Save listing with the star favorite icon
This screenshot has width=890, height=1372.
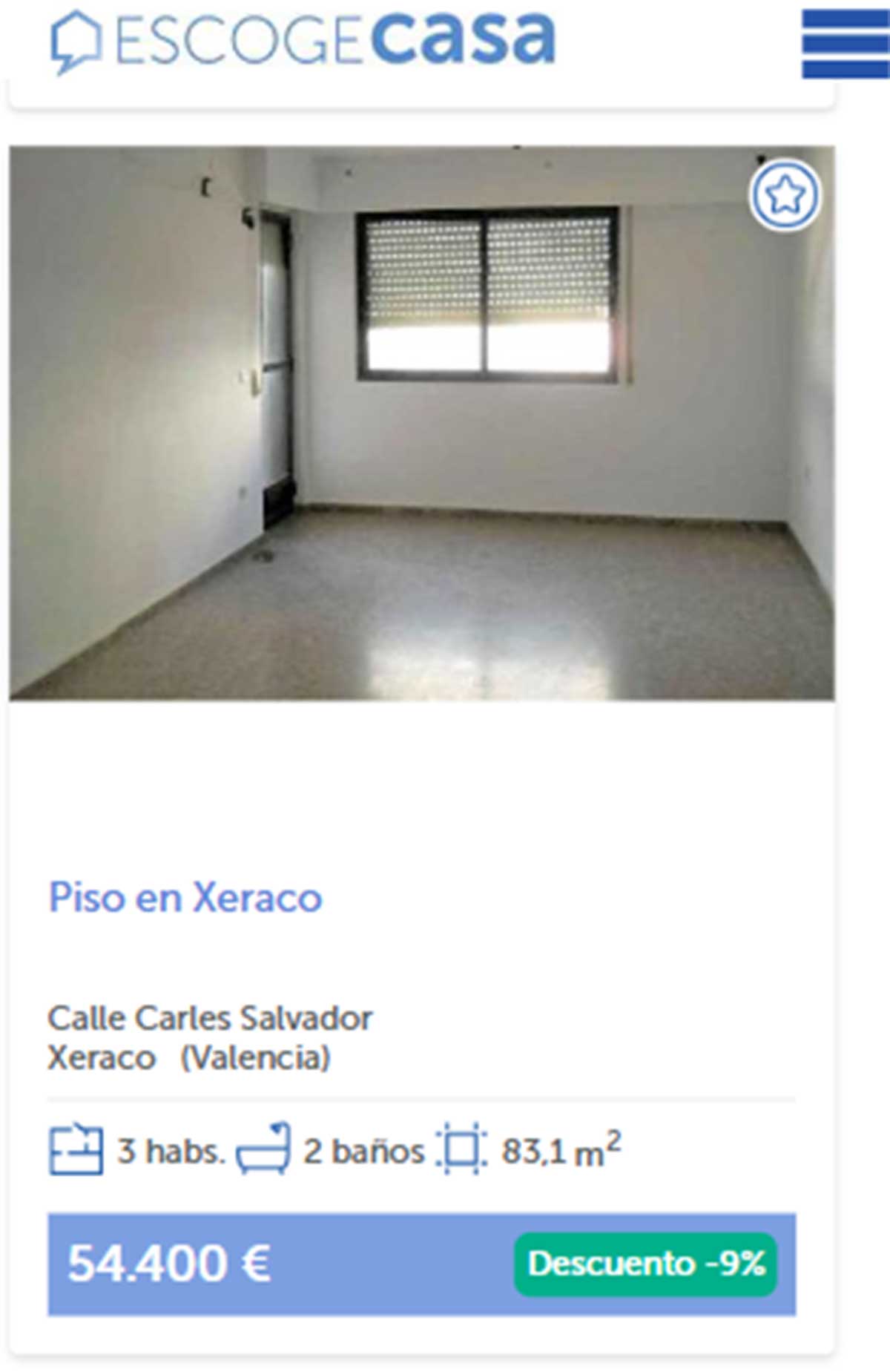coord(785,196)
